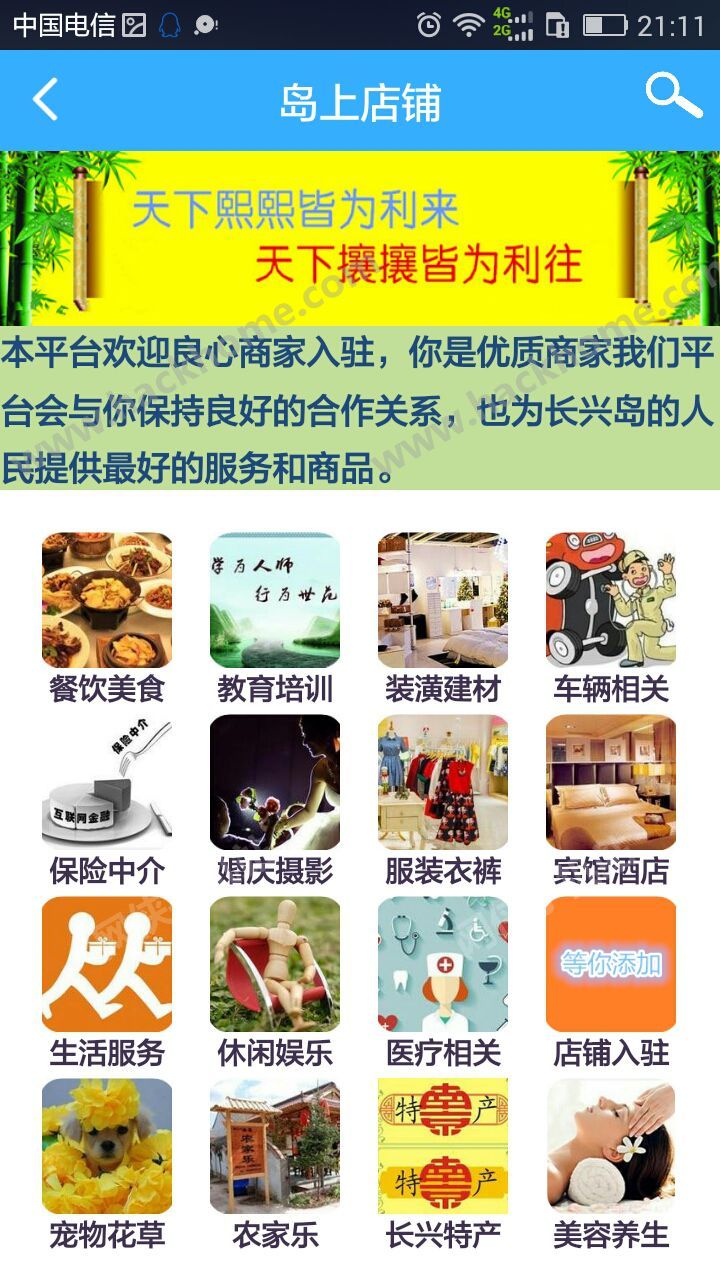Open the 车辆相关 category
The width and height of the screenshot is (720, 1280).
click(x=611, y=600)
